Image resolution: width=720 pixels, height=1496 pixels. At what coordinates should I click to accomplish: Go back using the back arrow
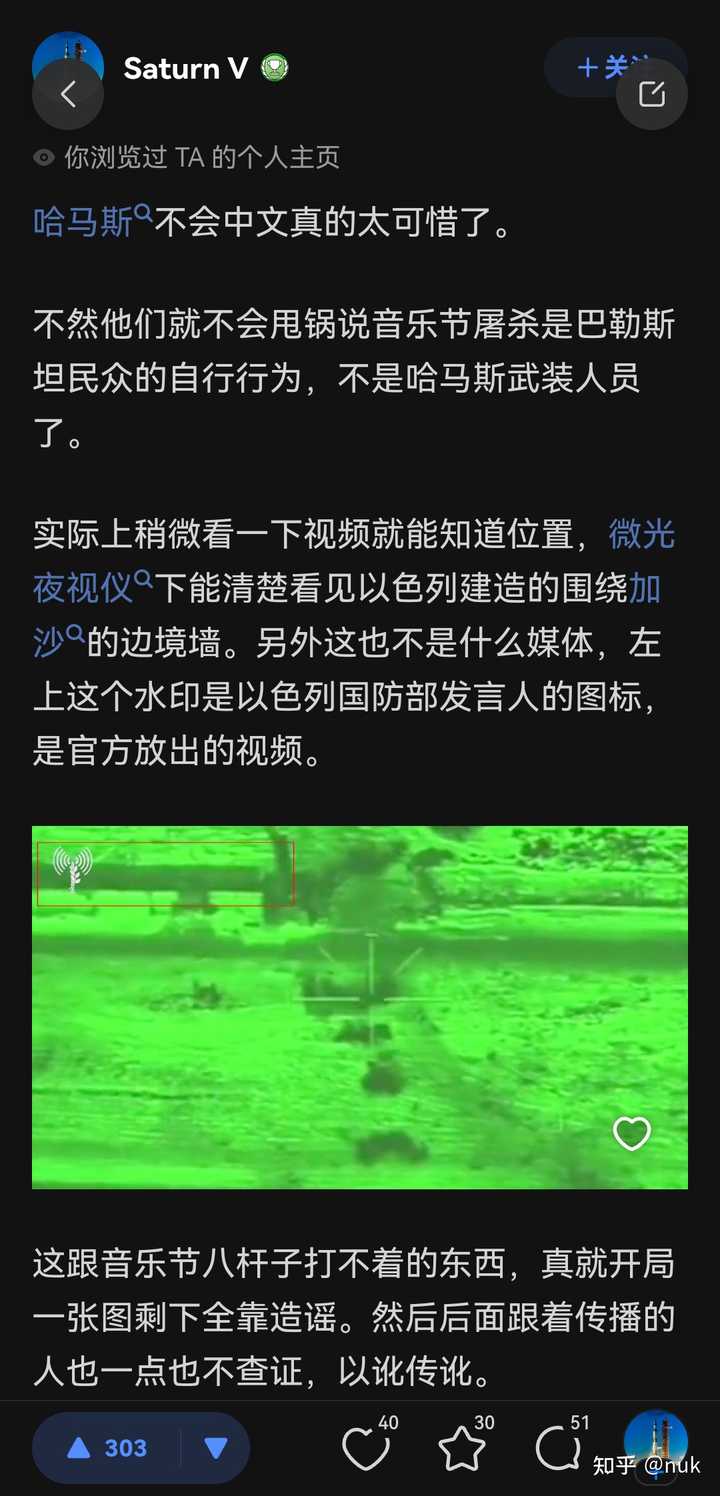(x=68, y=94)
